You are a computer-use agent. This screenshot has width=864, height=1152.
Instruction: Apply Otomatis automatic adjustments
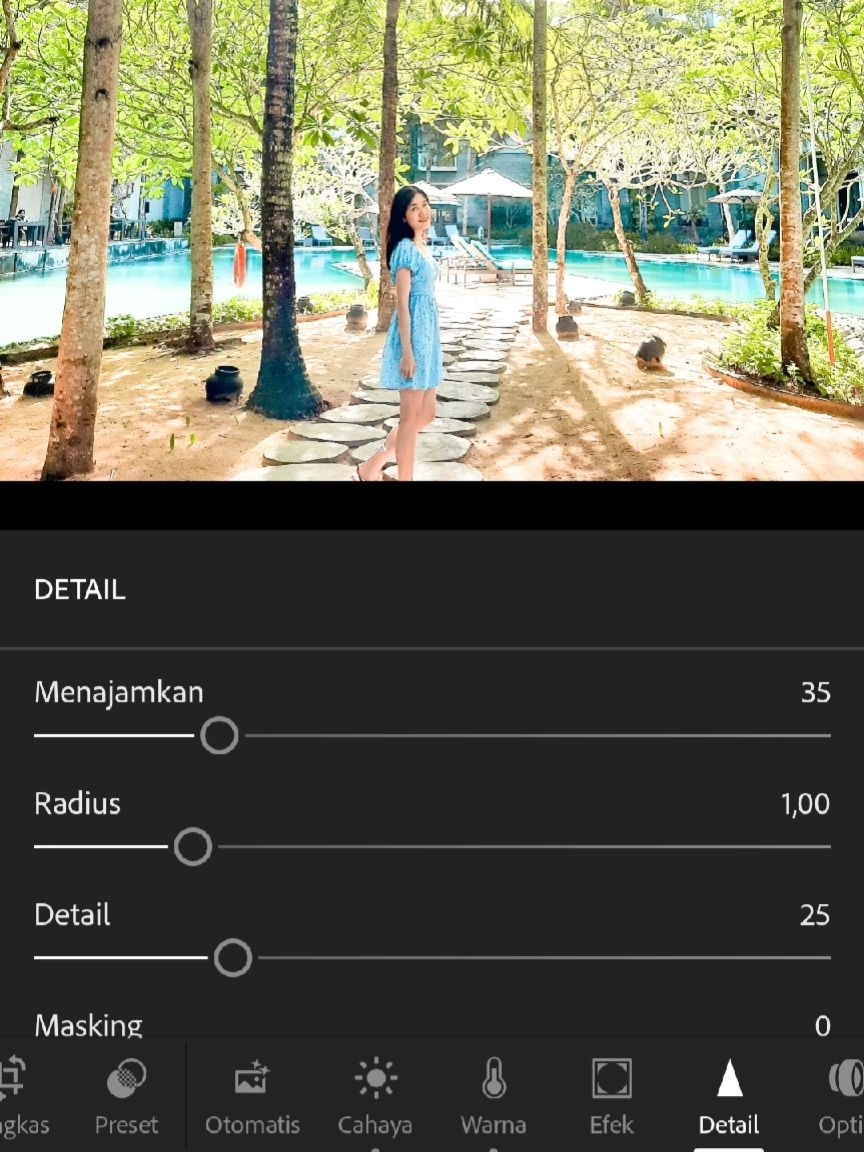tap(252, 1081)
